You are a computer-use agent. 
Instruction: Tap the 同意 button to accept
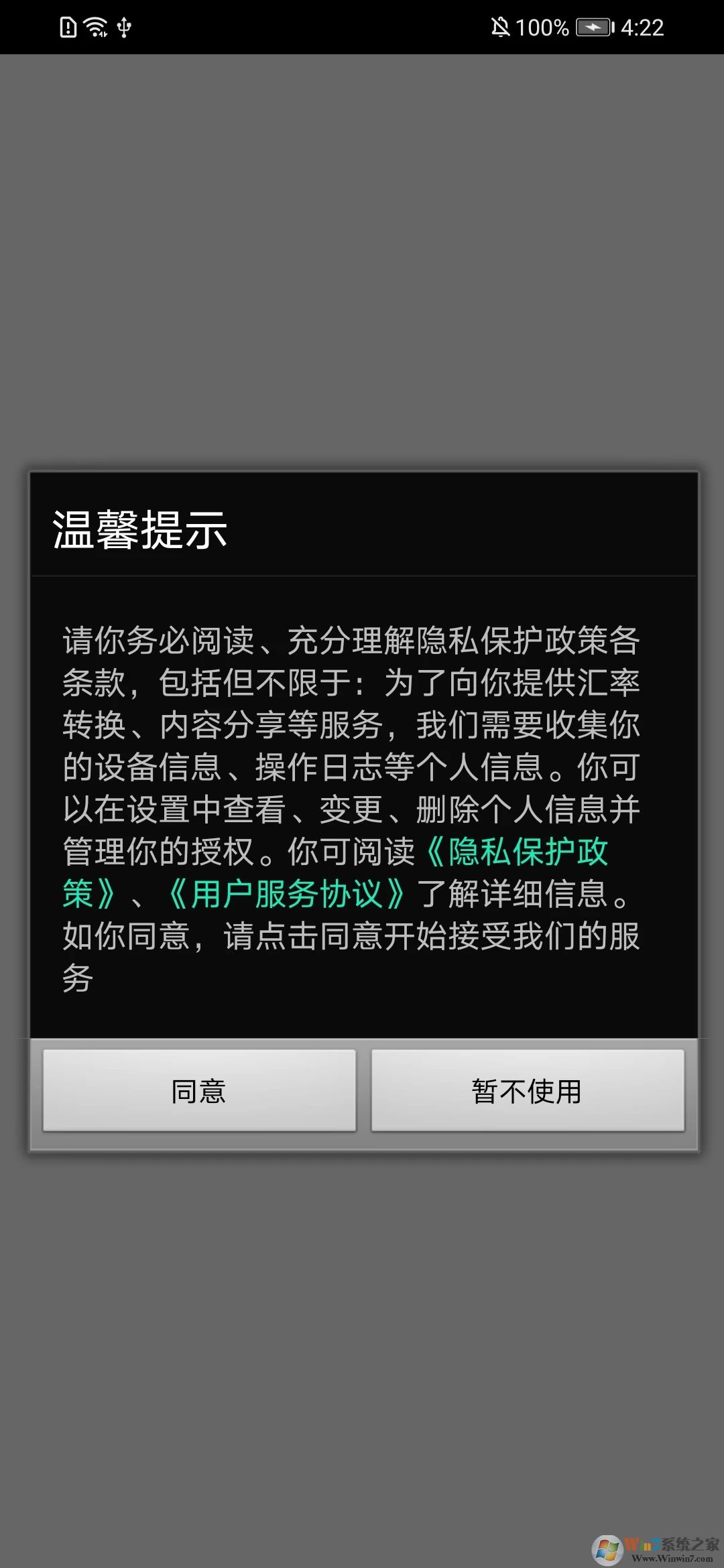pos(199,1091)
